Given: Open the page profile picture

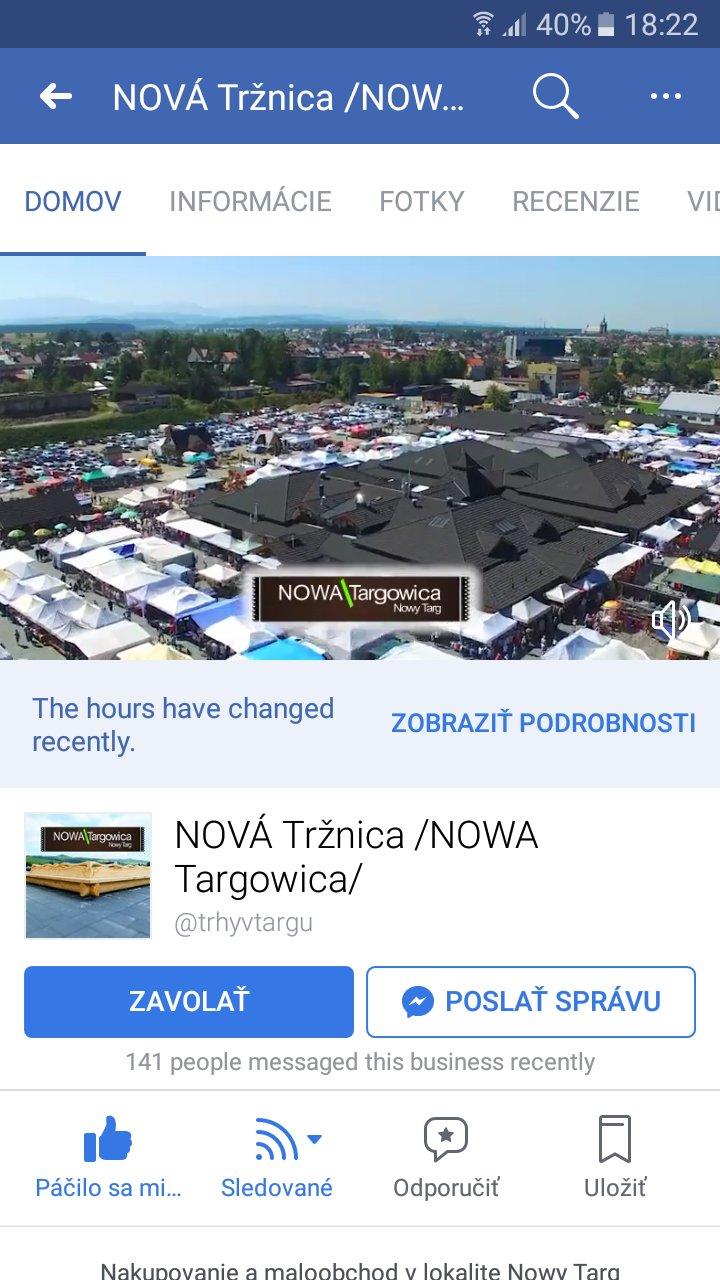Looking at the screenshot, I should [88, 876].
